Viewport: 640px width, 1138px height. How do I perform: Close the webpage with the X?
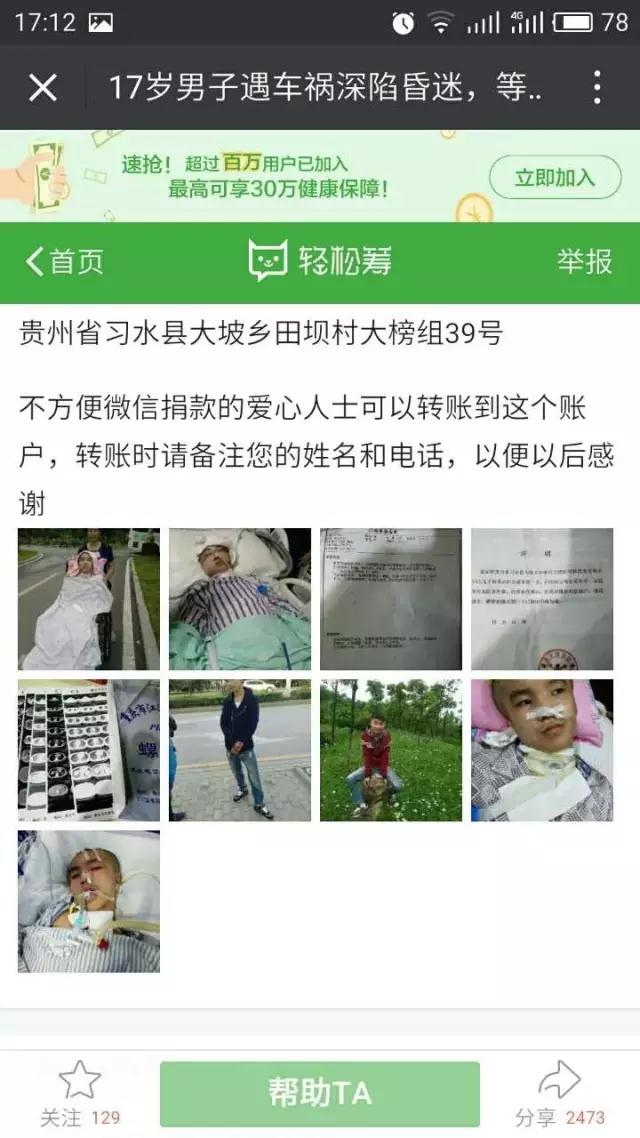tap(43, 88)
